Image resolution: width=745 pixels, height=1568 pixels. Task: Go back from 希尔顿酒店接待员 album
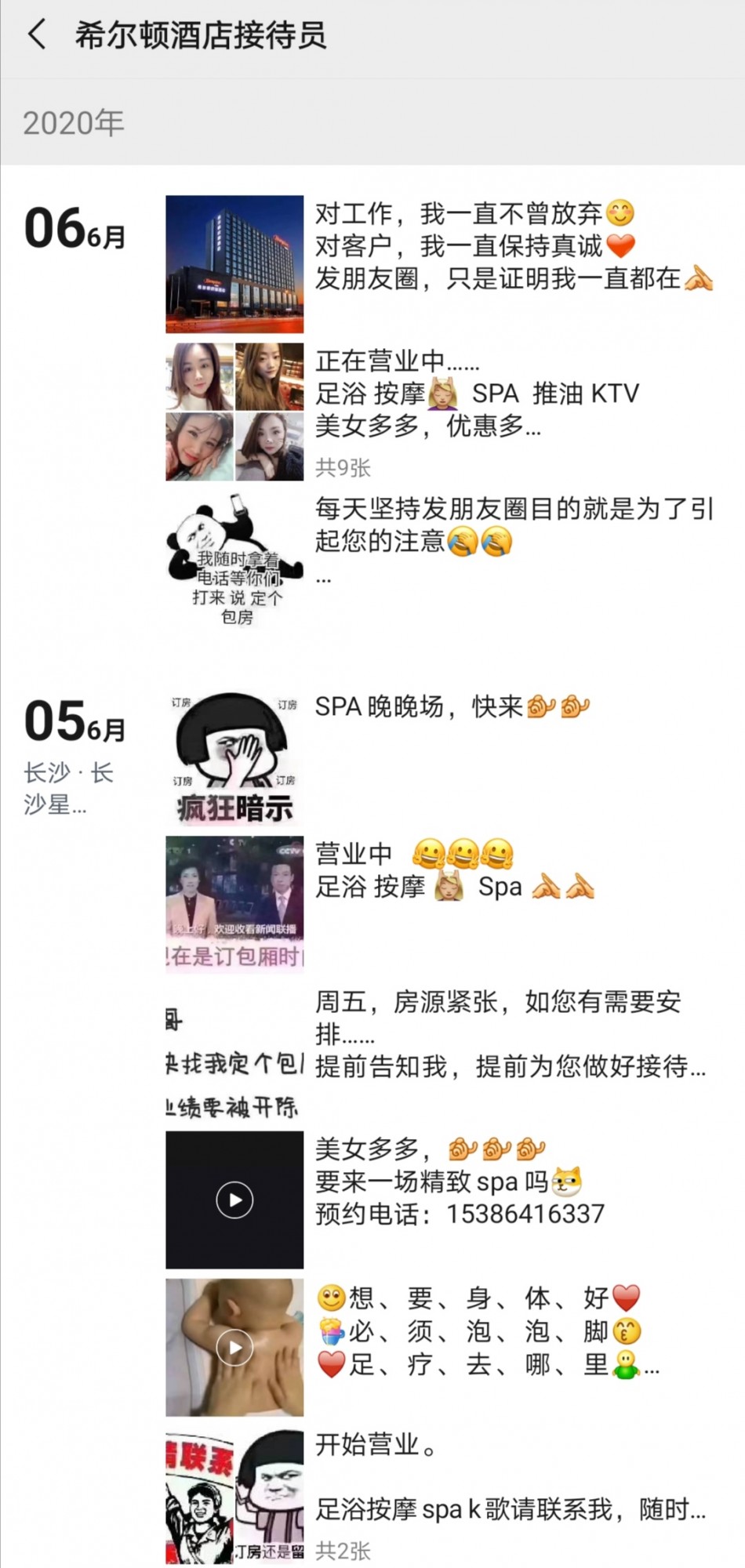37,35
